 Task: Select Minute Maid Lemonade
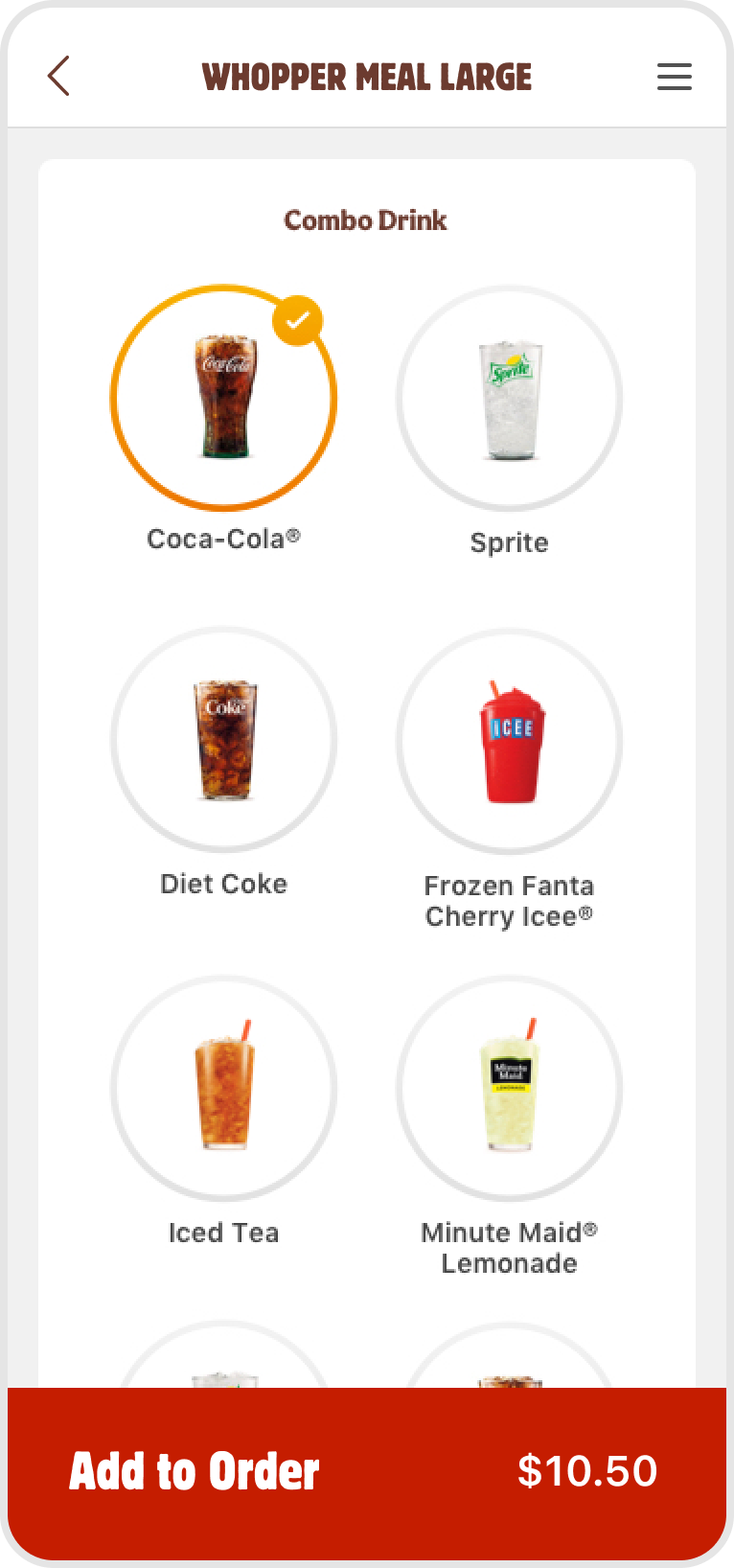coord(509,1088)
